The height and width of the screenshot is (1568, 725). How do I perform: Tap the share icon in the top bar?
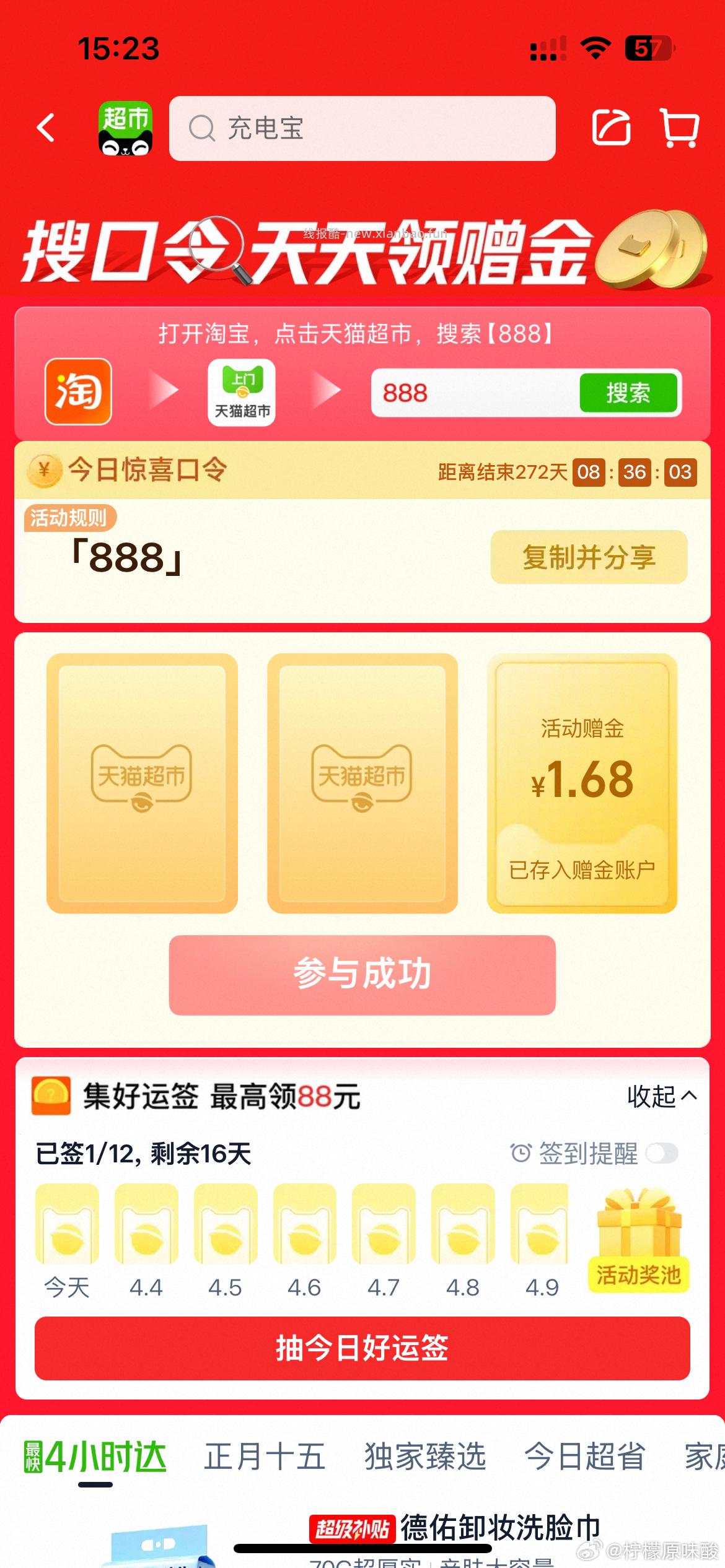click(611, 128)
